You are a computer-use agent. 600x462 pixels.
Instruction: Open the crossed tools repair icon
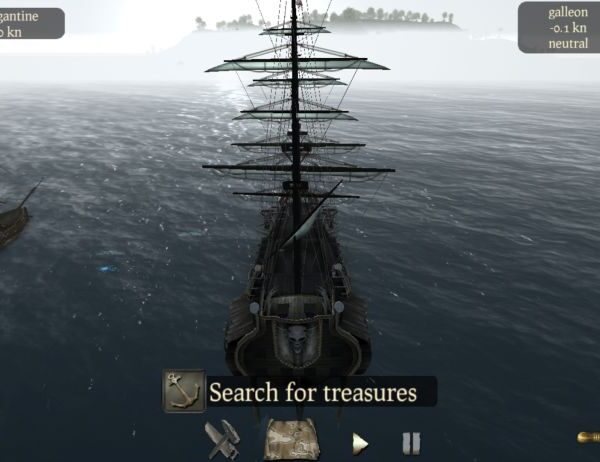pos(222,440)
